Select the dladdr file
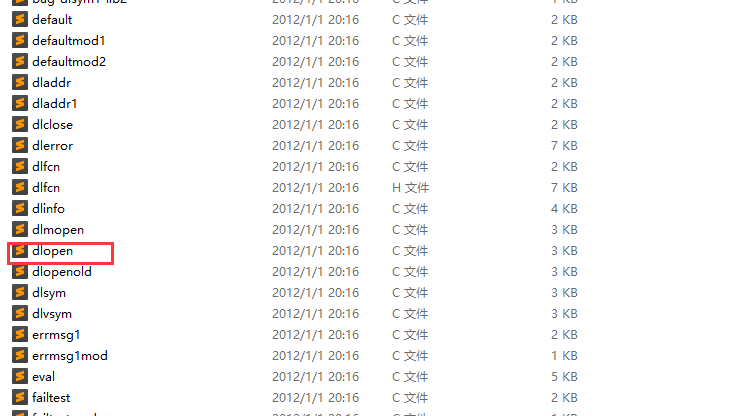This screenshot has height=416, width=743. (51, 83)
